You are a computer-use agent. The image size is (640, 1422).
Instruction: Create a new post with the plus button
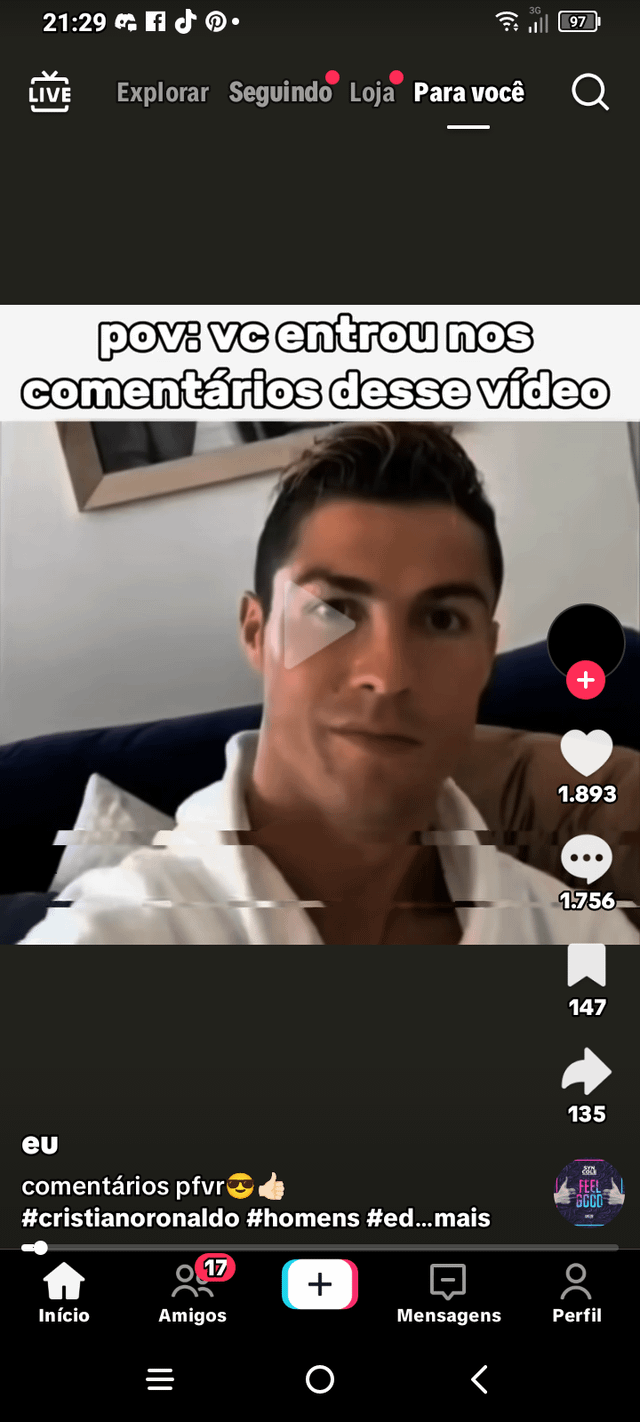pyautogui.click(x=320, y=1285)
